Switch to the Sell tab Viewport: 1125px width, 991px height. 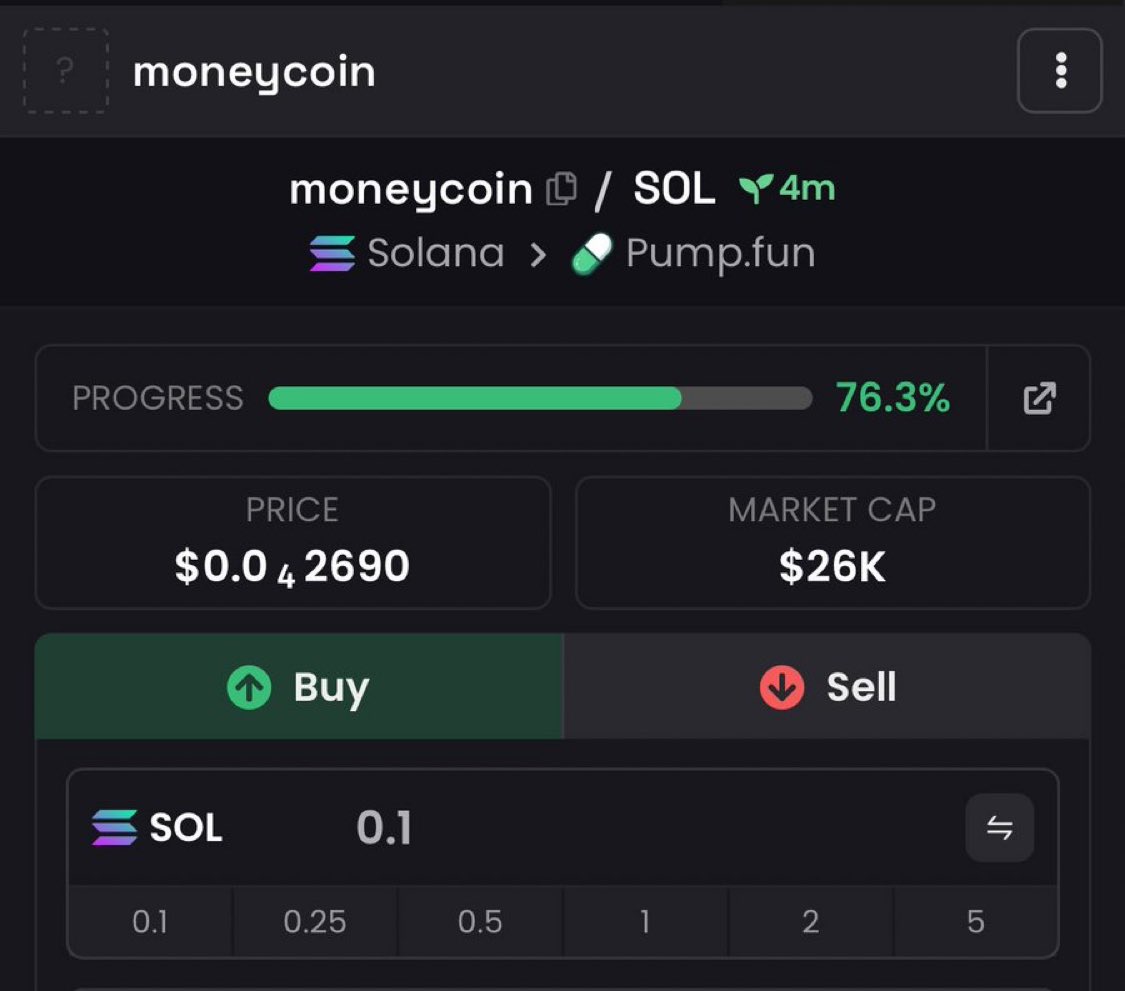[827, 687]
